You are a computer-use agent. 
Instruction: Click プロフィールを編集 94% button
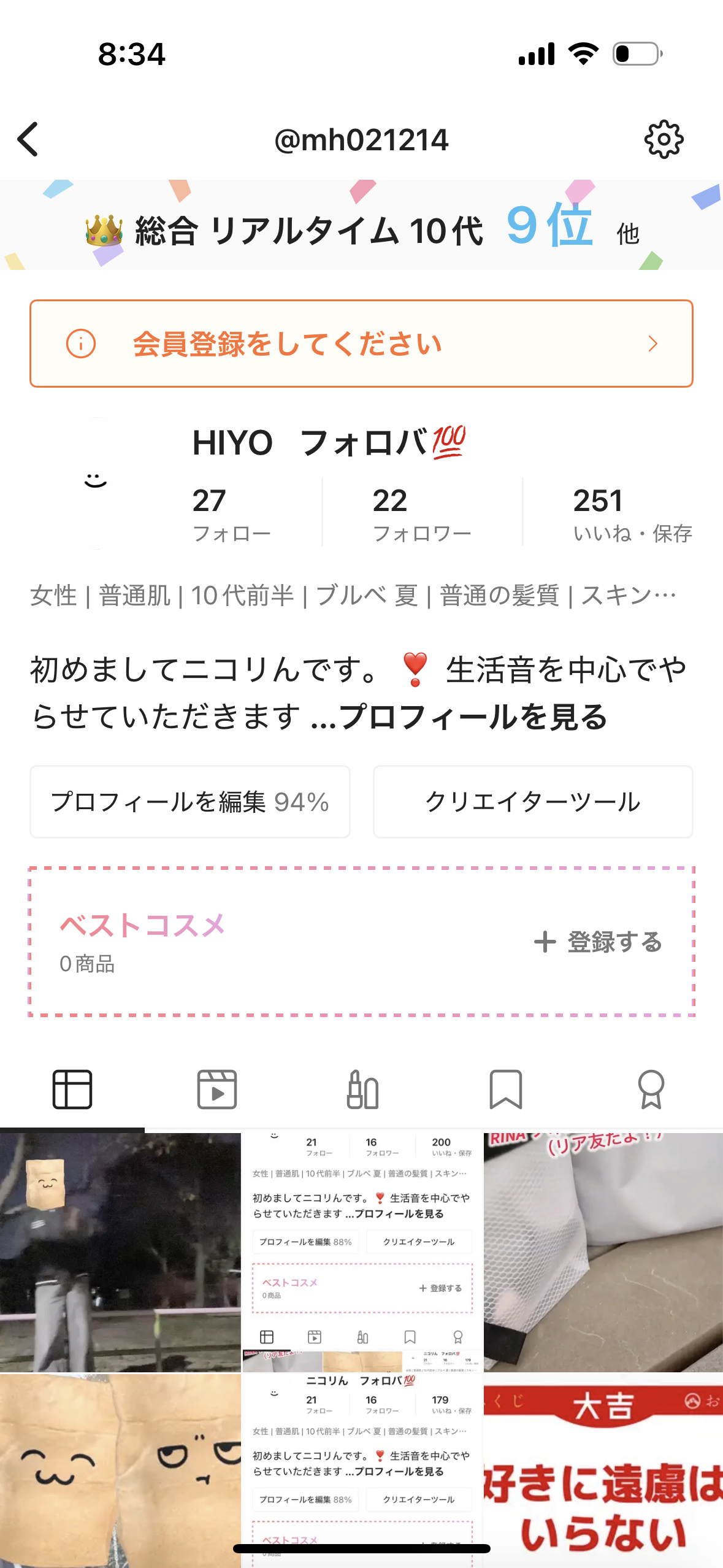click(189, 801)
